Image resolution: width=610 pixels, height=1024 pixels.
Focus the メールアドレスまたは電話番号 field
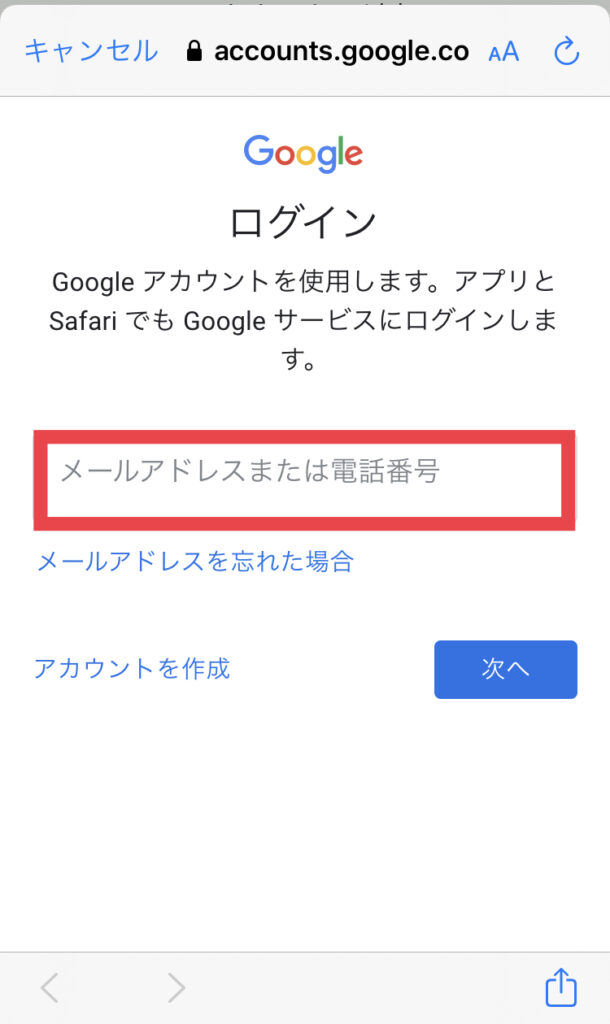coord(304,480)
